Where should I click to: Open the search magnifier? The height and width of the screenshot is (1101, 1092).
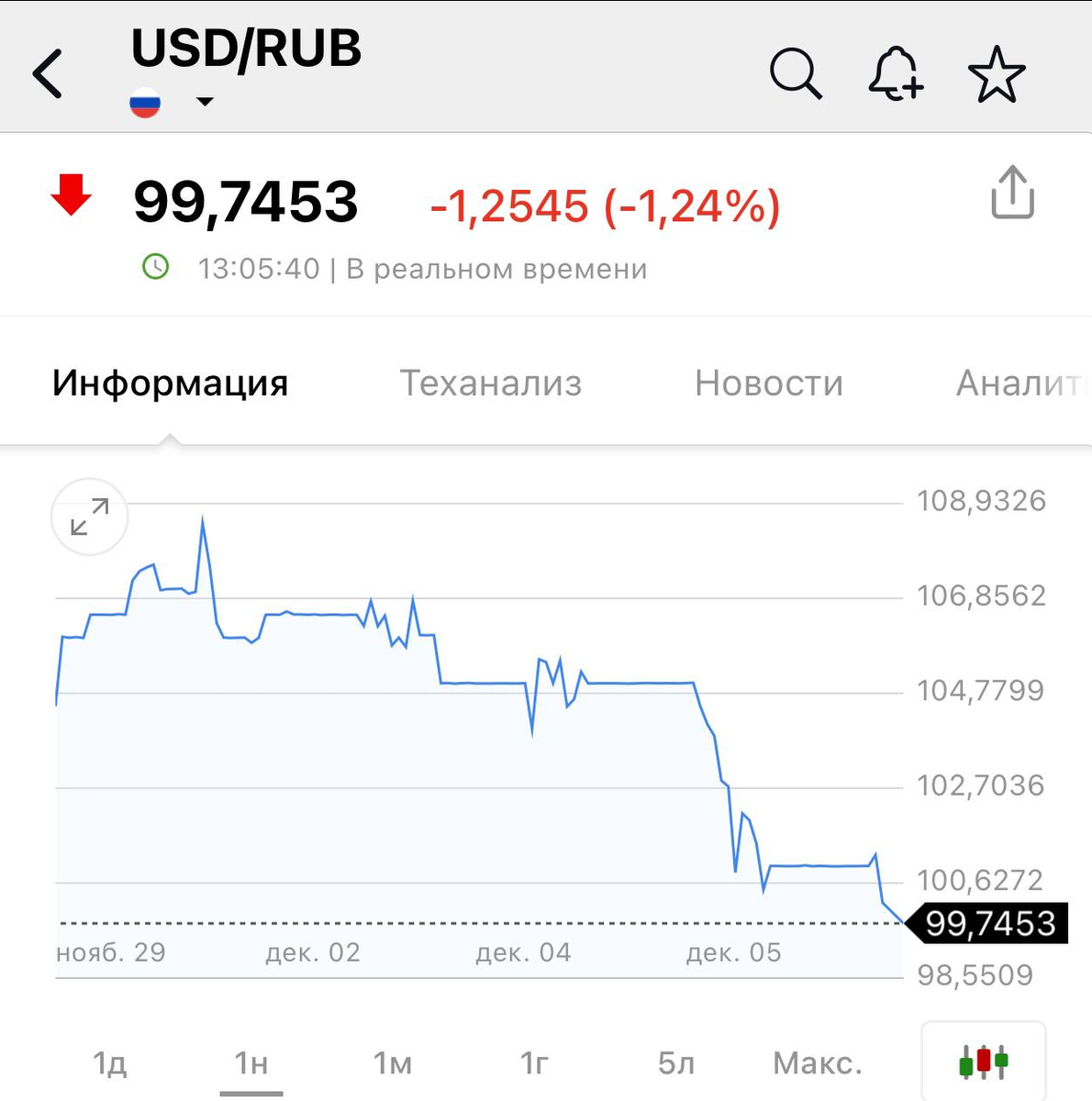click(796, 72)
